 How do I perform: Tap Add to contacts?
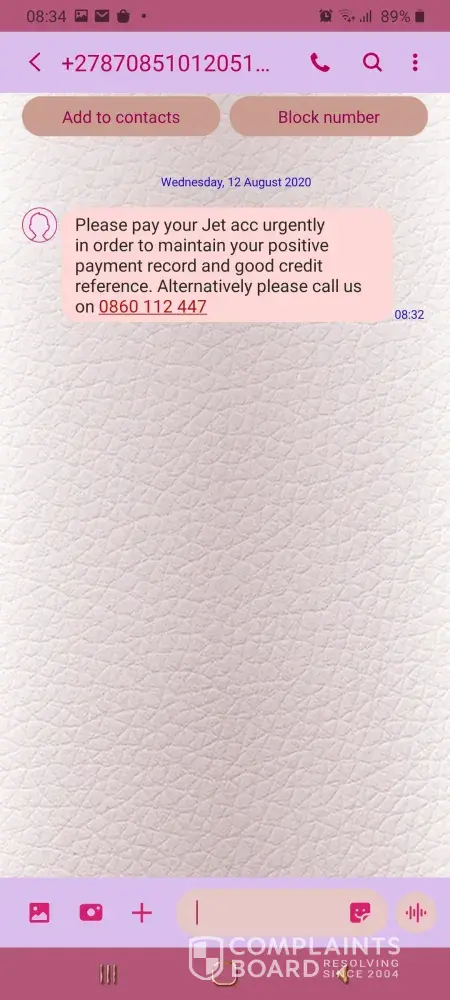click(121, 117)
